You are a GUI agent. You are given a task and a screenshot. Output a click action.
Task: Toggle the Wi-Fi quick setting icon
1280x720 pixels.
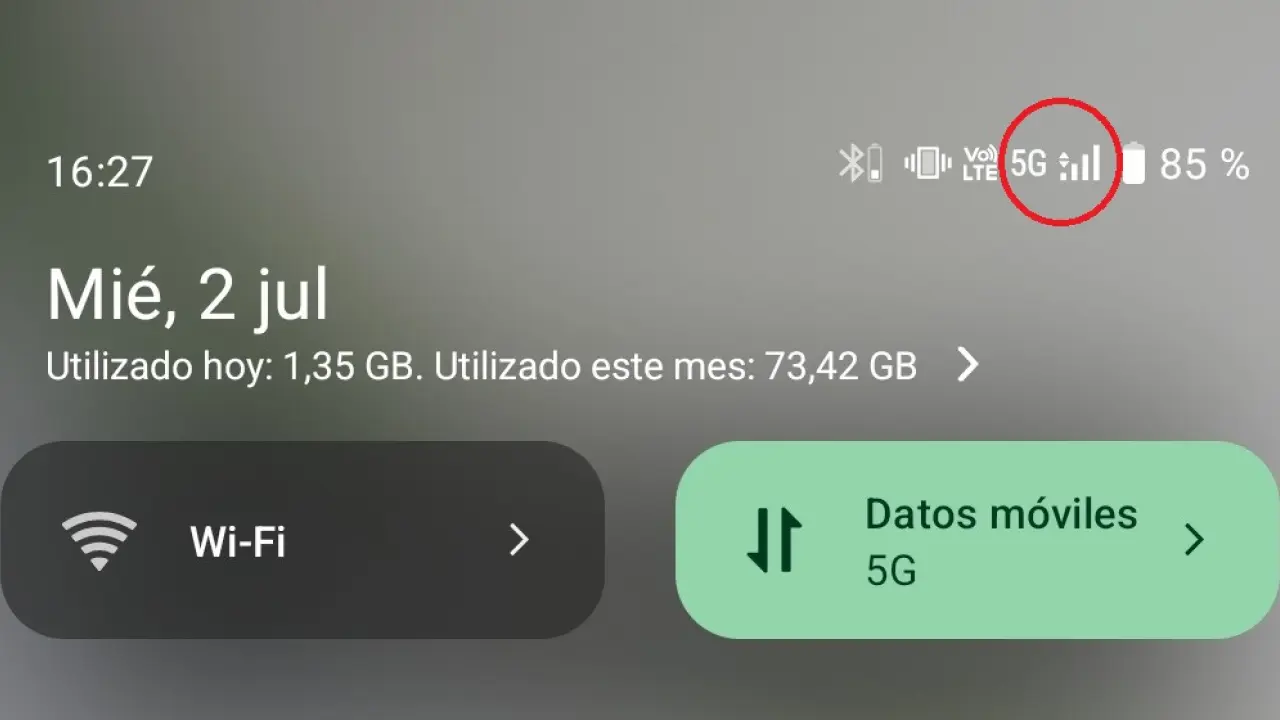[98, 541]
